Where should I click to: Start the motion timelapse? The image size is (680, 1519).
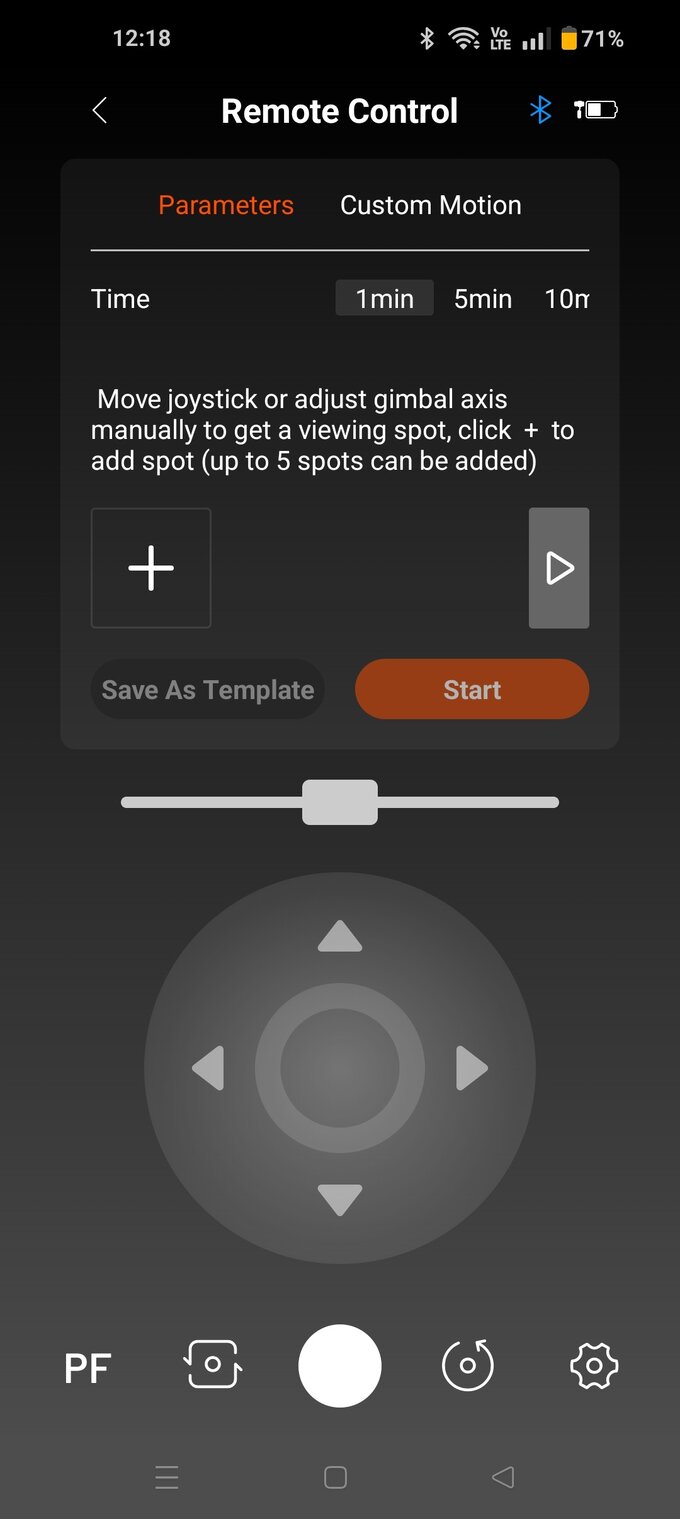tap(472, 689)
